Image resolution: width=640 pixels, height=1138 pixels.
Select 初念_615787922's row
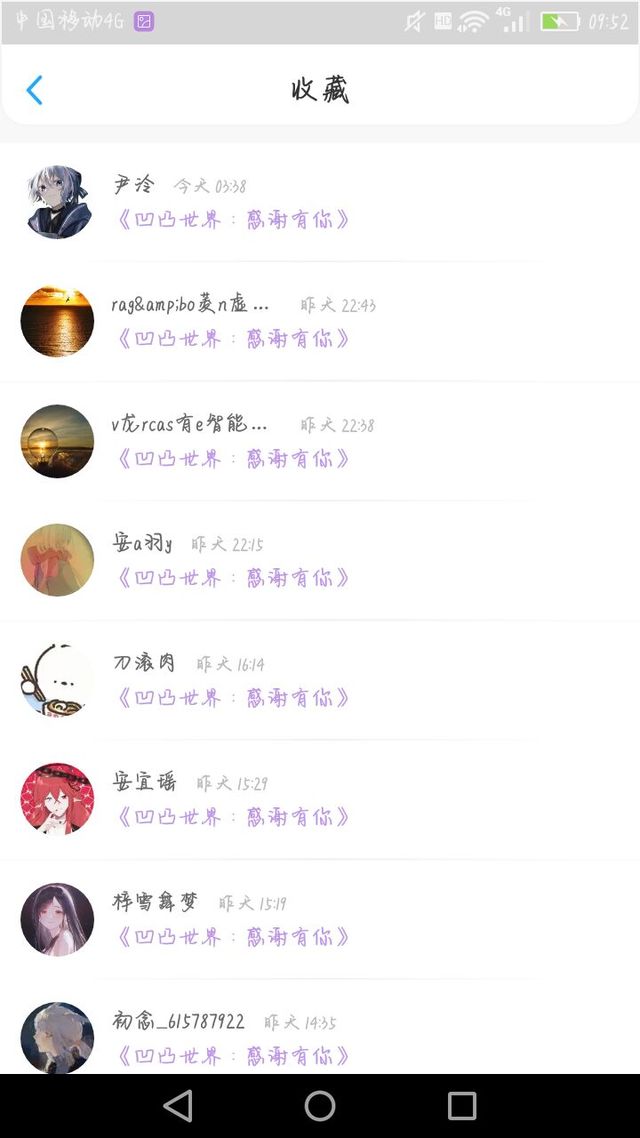click(320, 1038)
